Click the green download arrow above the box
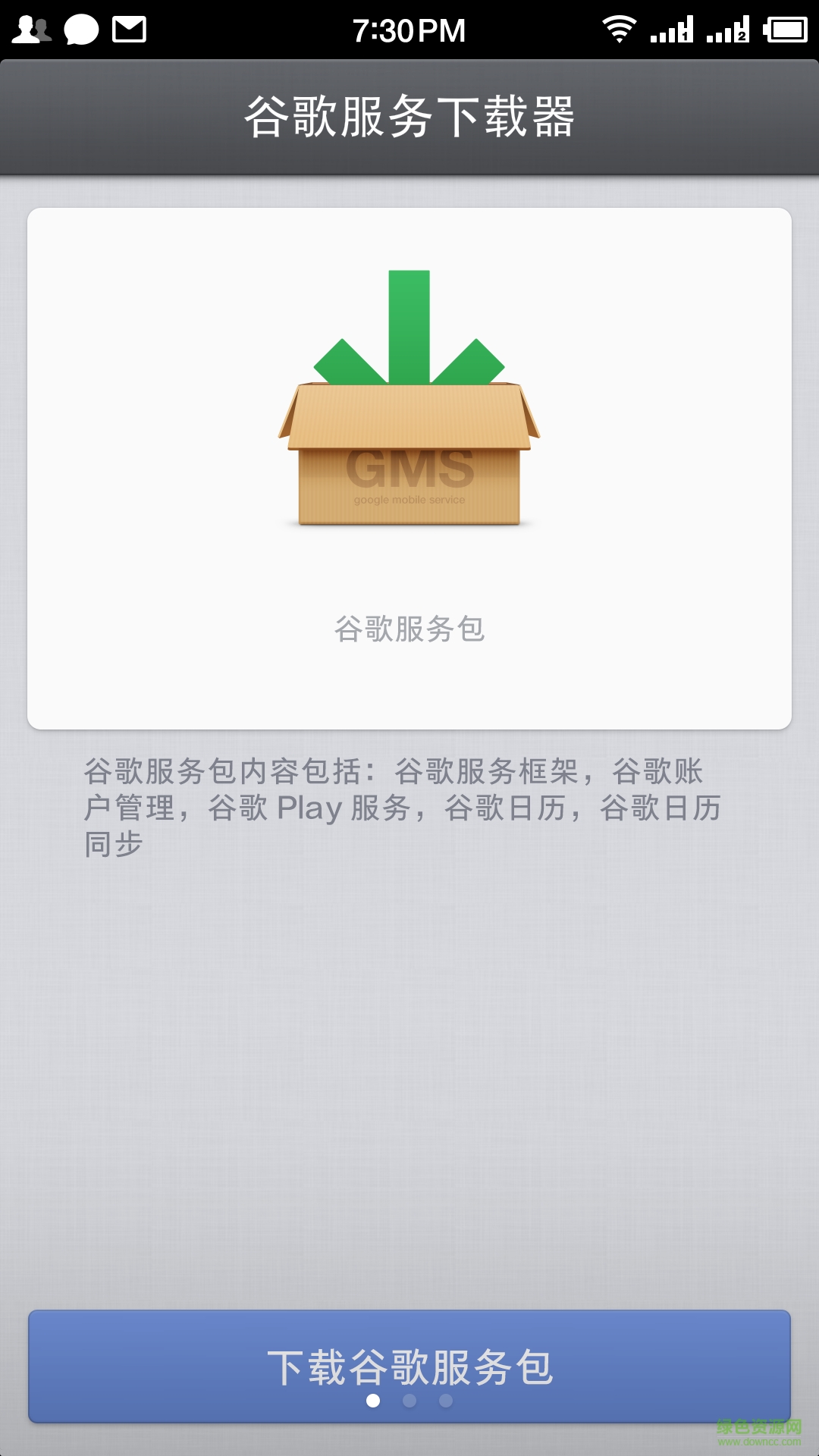Image resolution: width=819 pixels, height=1456 pixels. click(409, 326)
